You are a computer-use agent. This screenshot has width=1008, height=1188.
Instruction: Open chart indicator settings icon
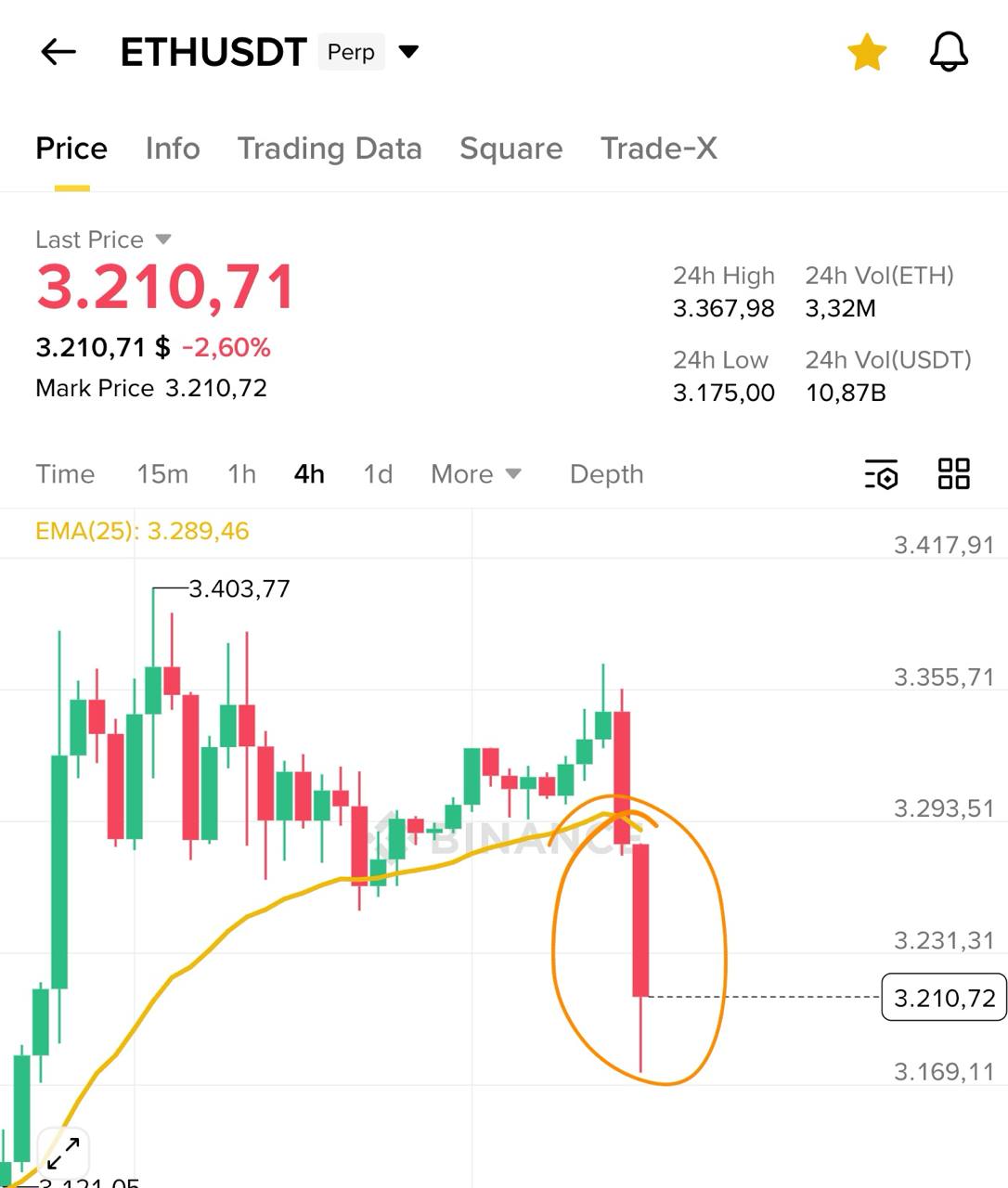tap(881, 474)
